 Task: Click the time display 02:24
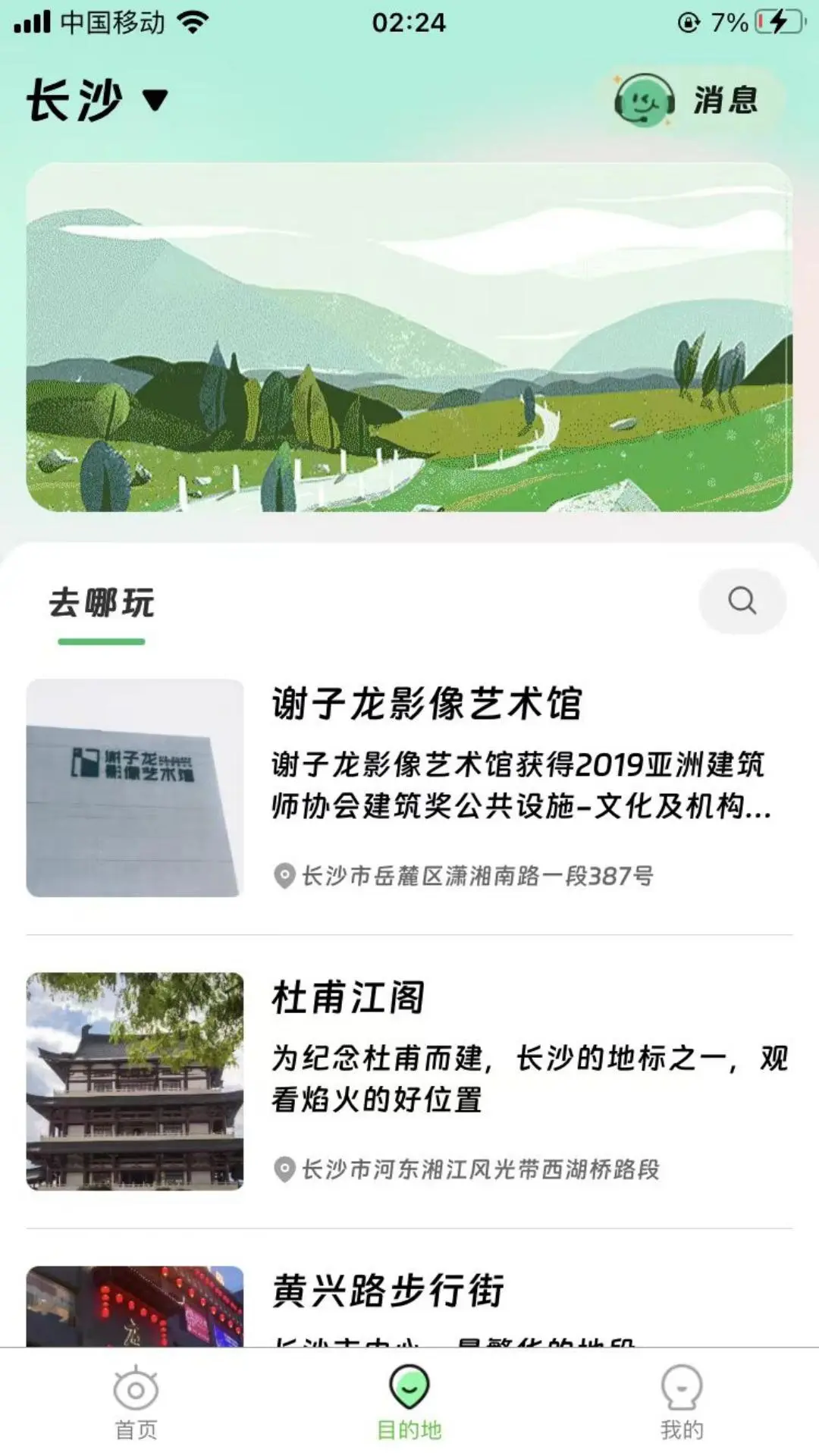(x=409, y=21)
